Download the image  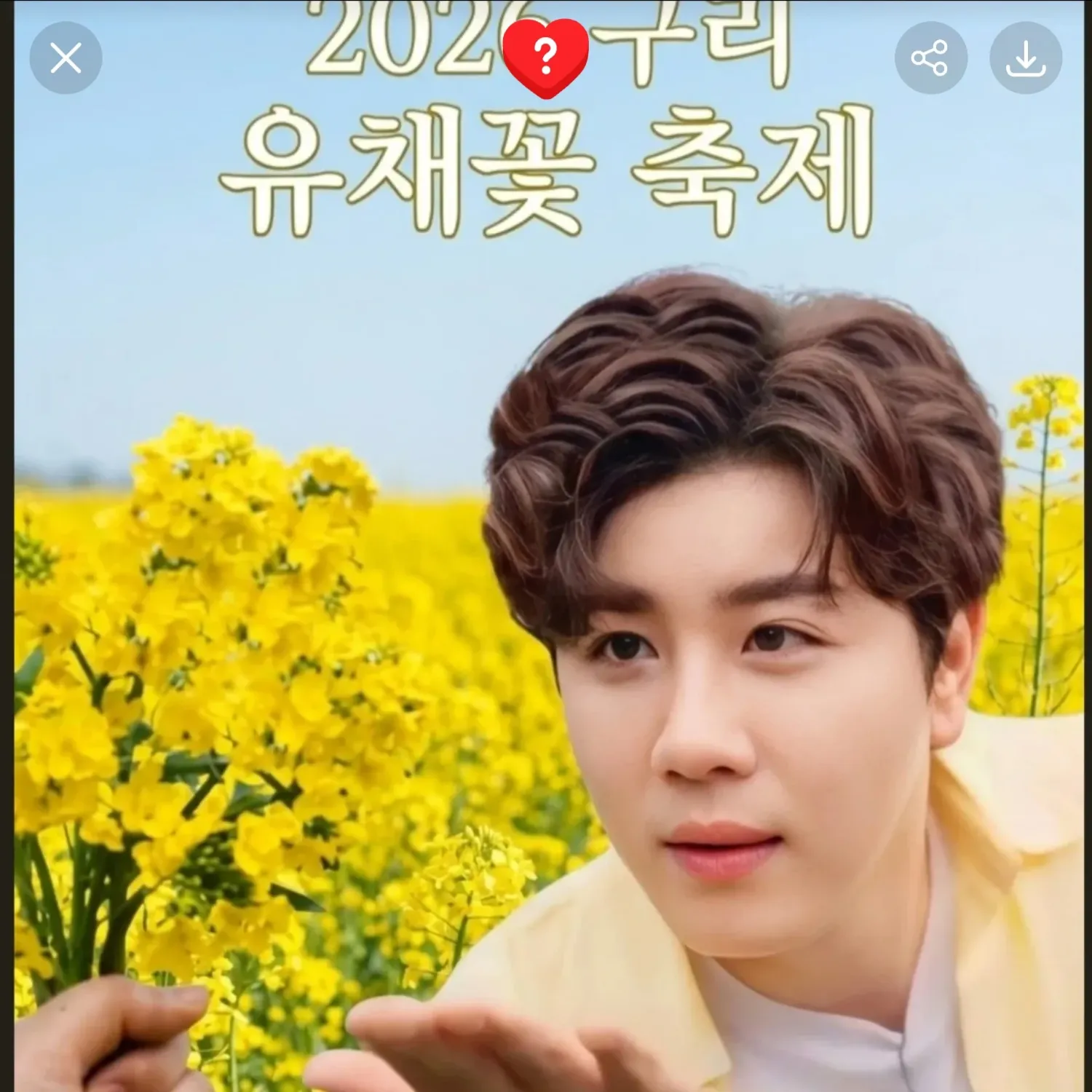[x=1026, y=58]
